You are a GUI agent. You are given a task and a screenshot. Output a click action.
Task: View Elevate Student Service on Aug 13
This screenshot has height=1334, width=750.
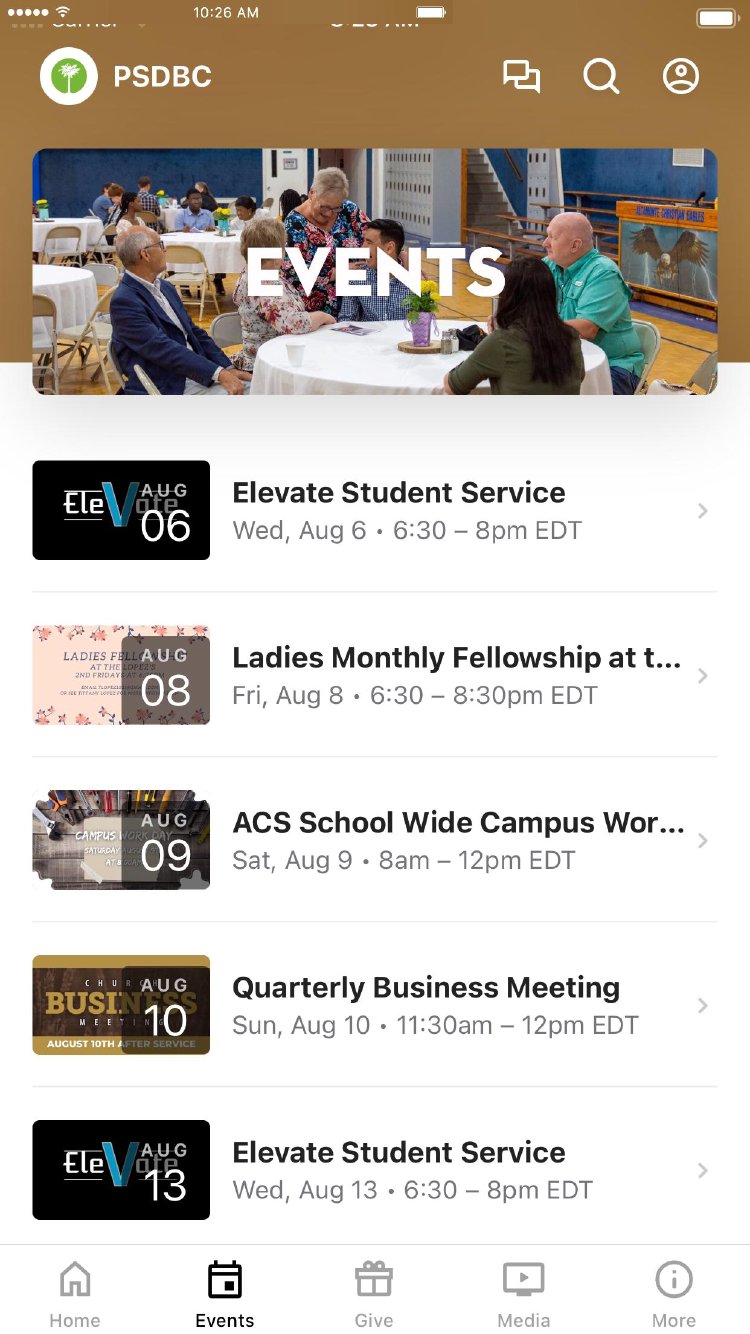point(400,1170)
